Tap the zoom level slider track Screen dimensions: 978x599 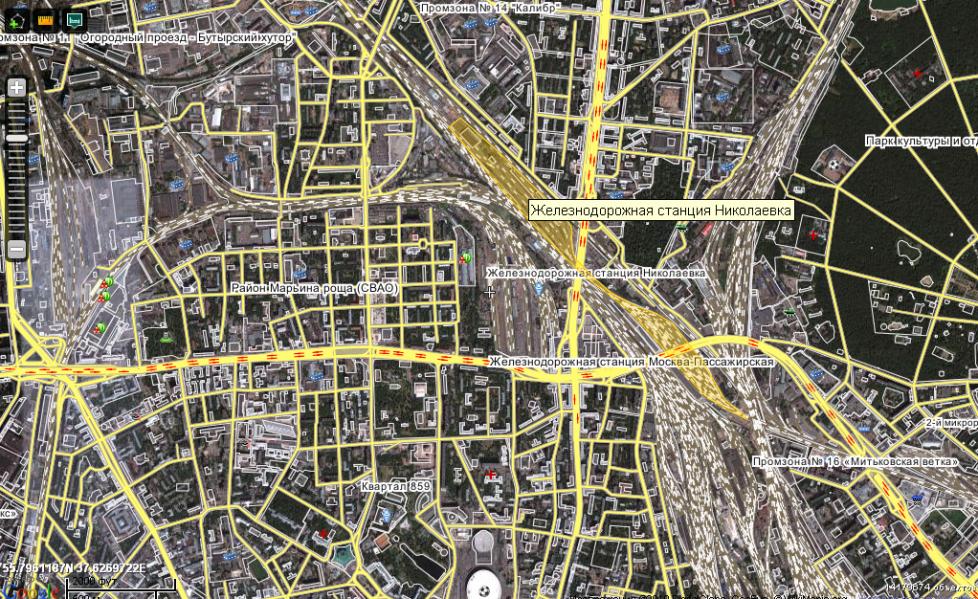coord(16,190)
